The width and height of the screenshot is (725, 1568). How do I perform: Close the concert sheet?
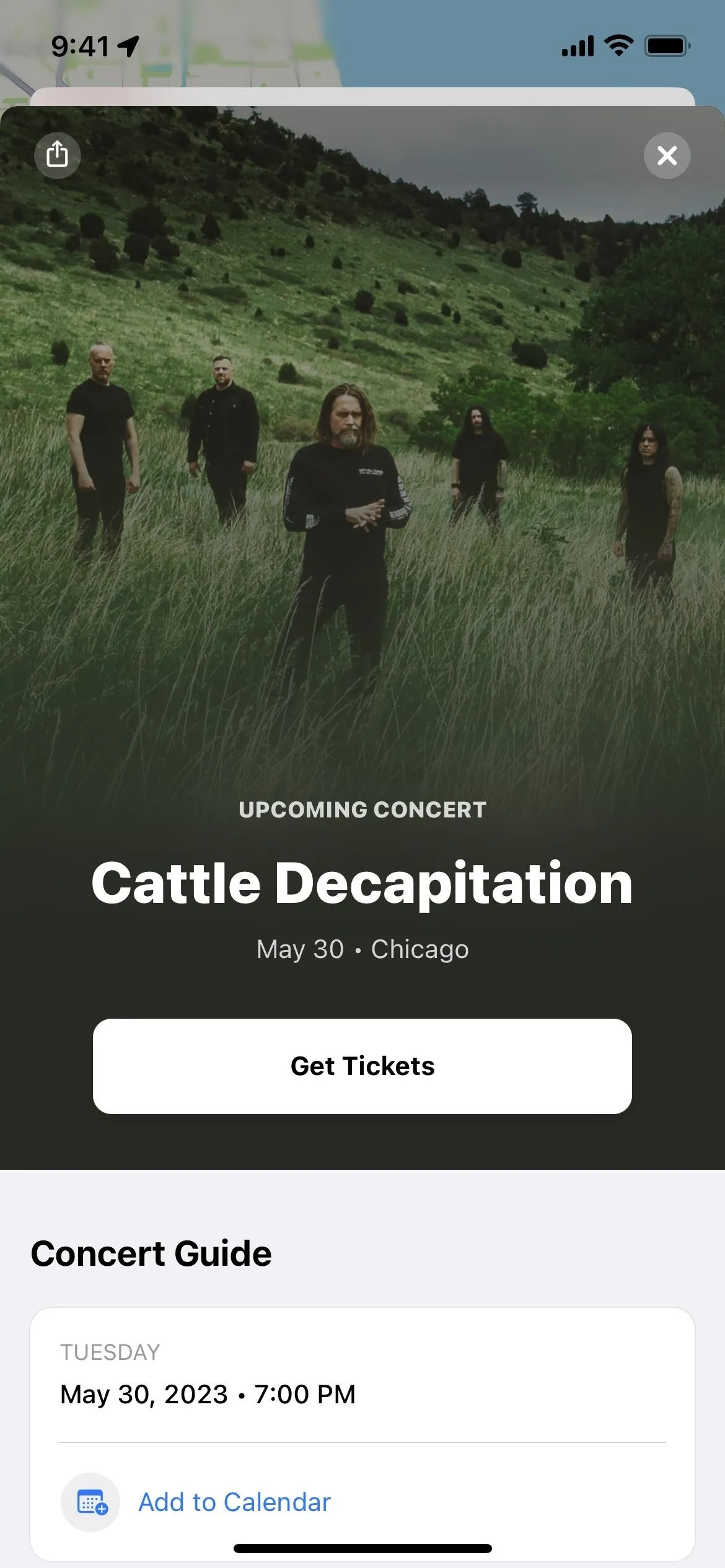pyautogui.click(x=667, y=155)
